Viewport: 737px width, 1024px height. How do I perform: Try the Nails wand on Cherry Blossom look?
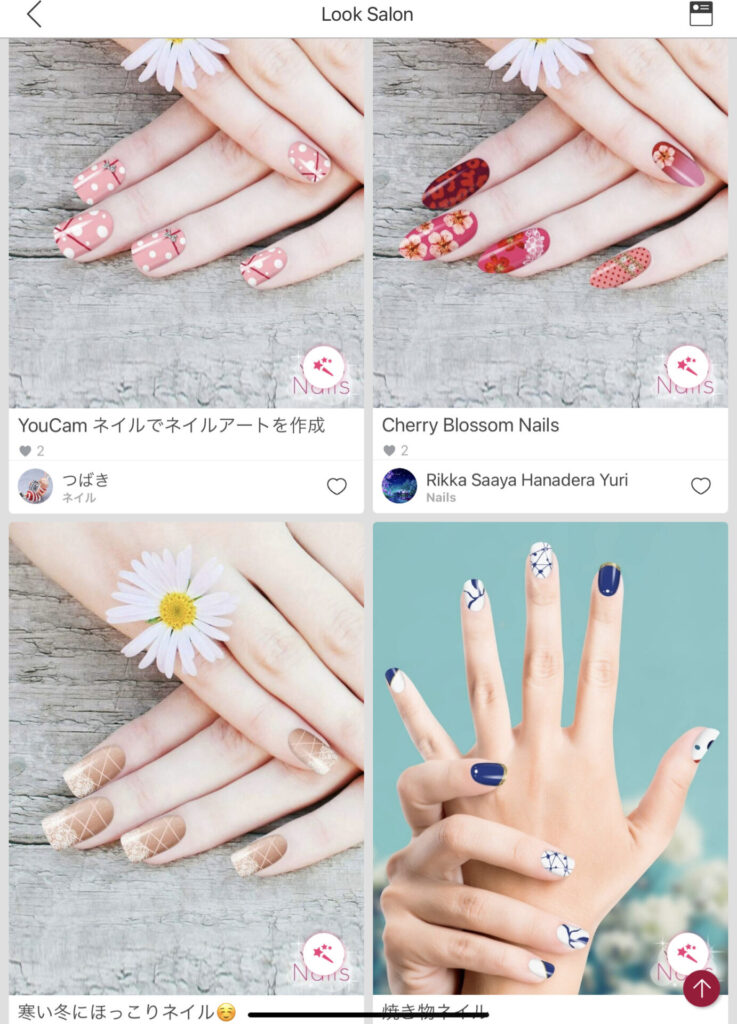pos(687,368)
